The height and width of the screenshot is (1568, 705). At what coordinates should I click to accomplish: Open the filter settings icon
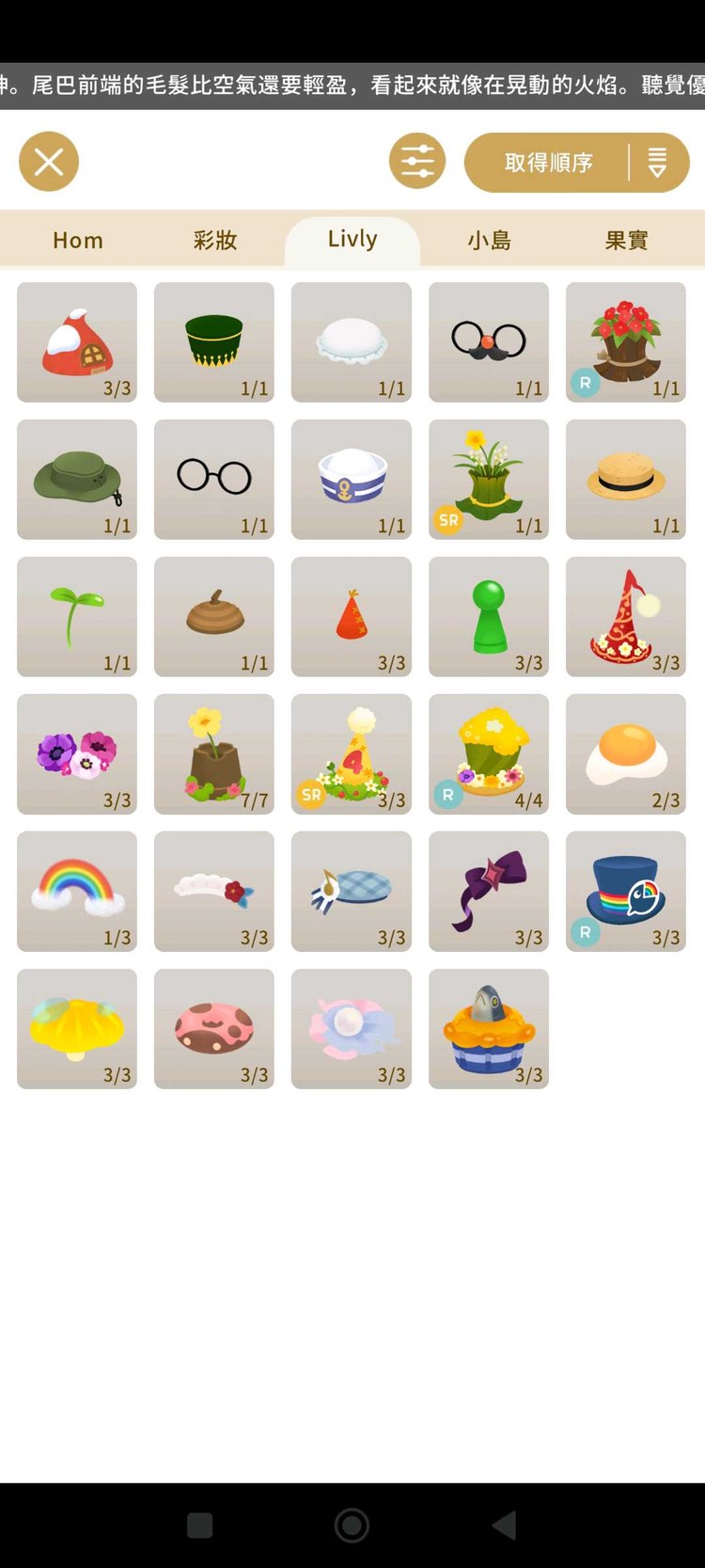point(417,162)
